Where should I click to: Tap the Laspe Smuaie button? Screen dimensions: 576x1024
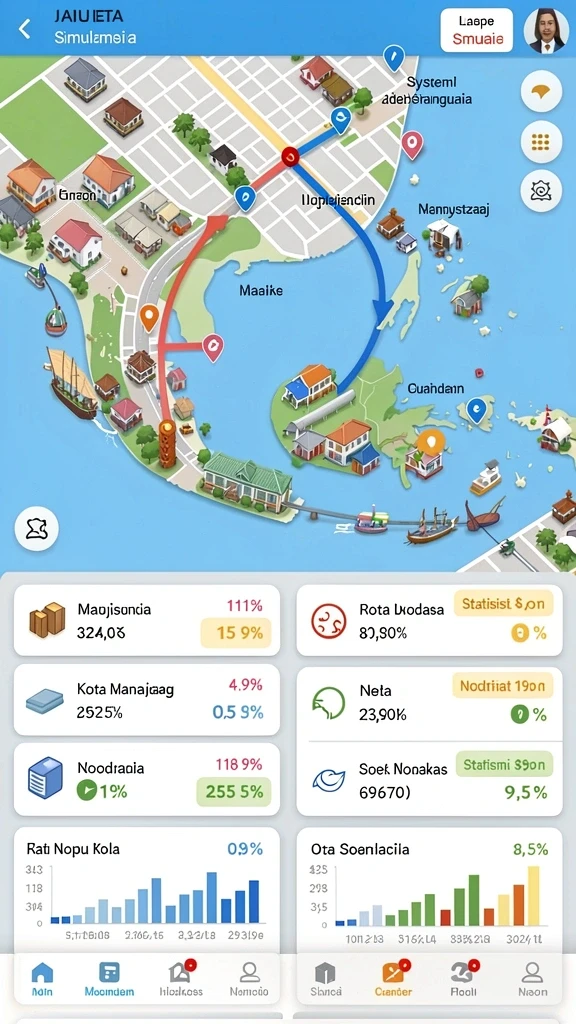(477, 29)
